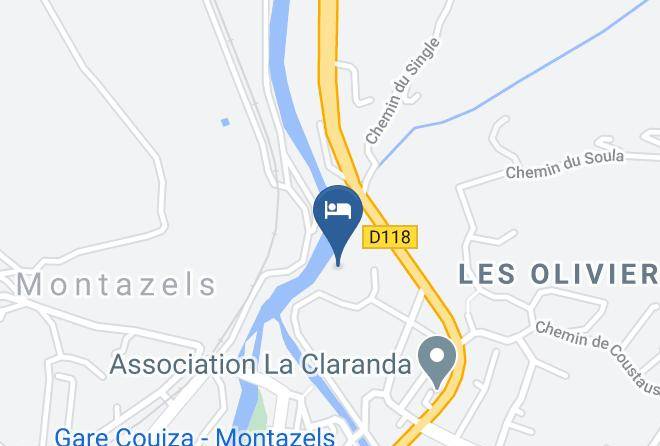The height and width of the screenshot is (446, 660).
Task: Tap the blue hotel bed marker
Action: point(338,213)
